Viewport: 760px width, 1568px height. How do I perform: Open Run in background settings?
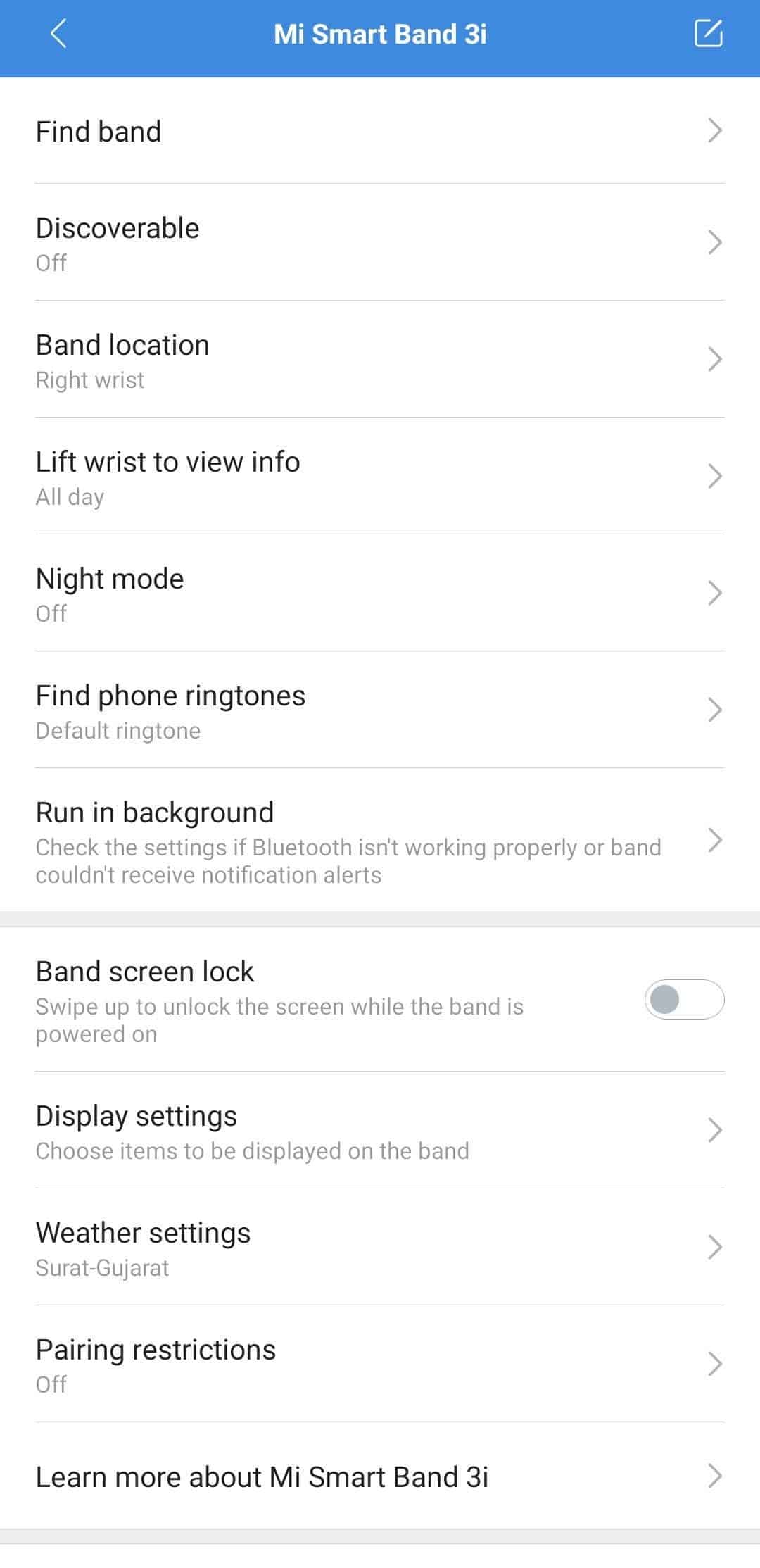click(380, 841)
